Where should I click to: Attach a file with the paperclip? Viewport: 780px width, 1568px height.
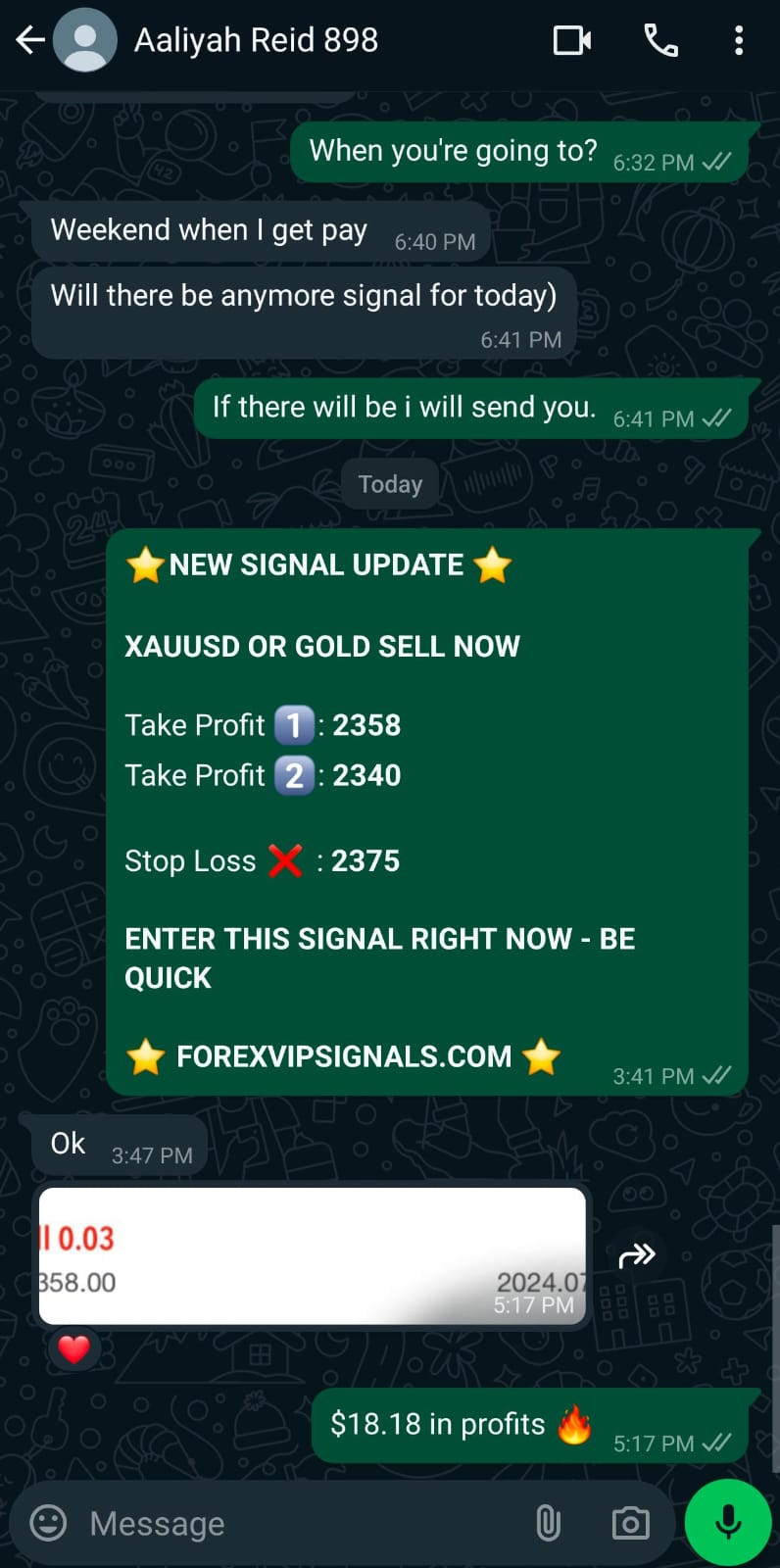click(x=548, y=1522)
